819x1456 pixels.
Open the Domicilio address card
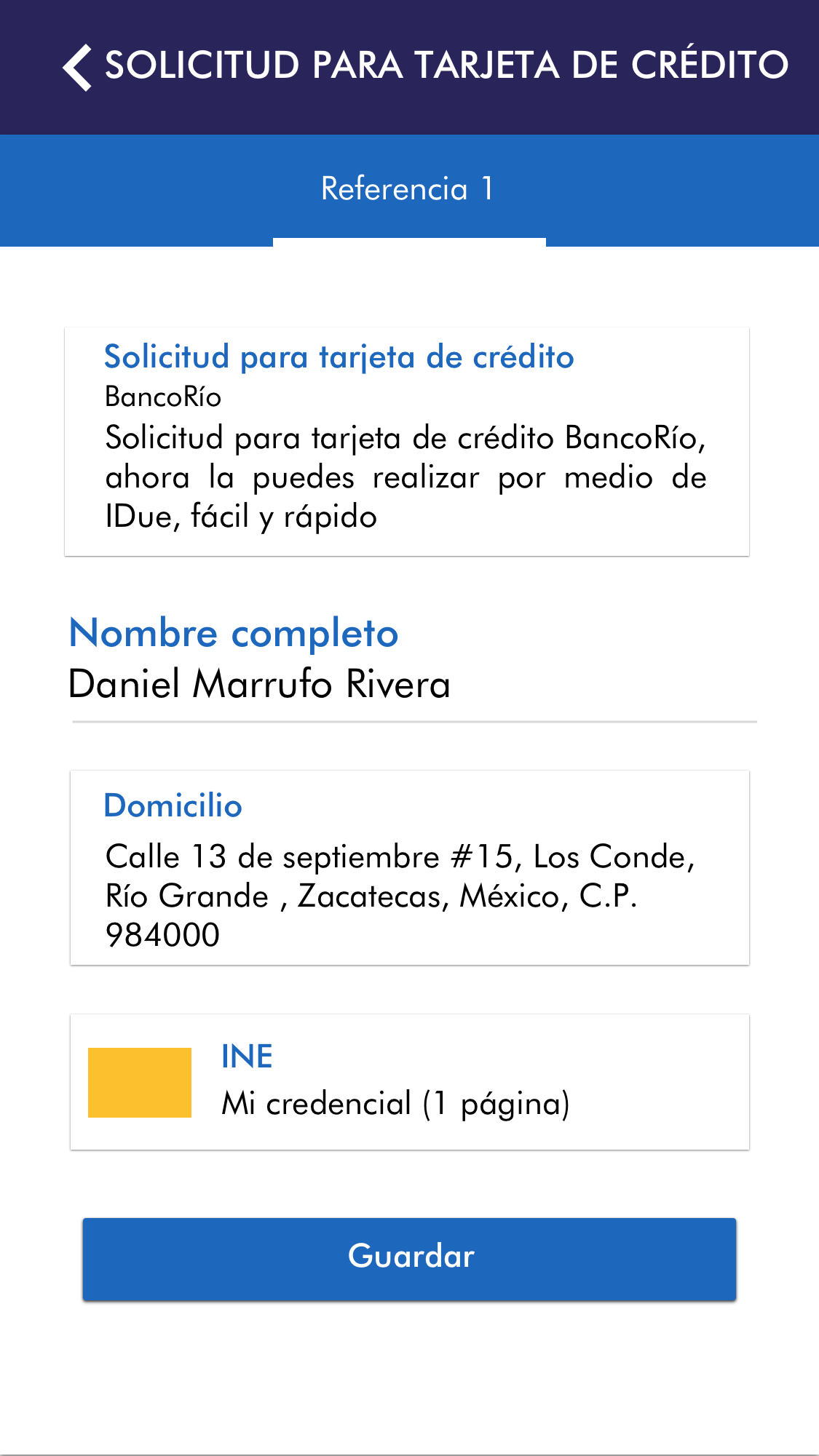tap(409, 868)
